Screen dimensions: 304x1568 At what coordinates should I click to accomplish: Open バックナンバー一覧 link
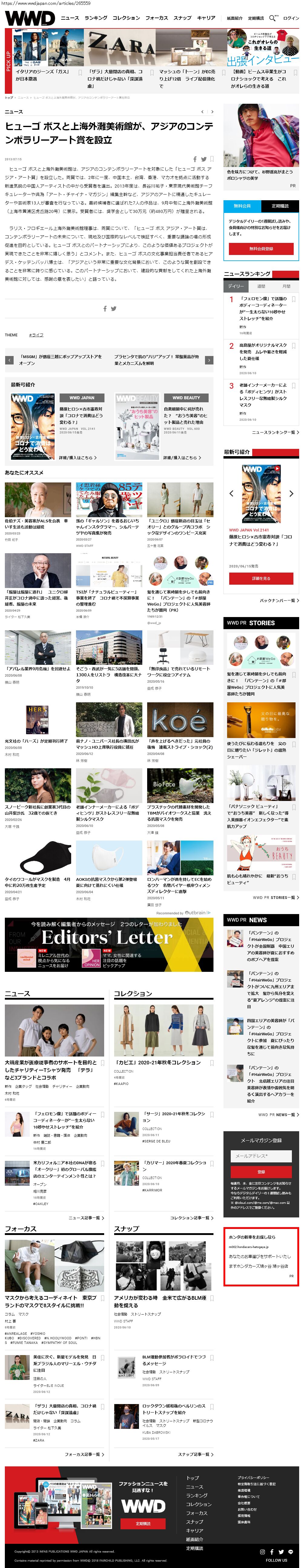tap(279, 600)
